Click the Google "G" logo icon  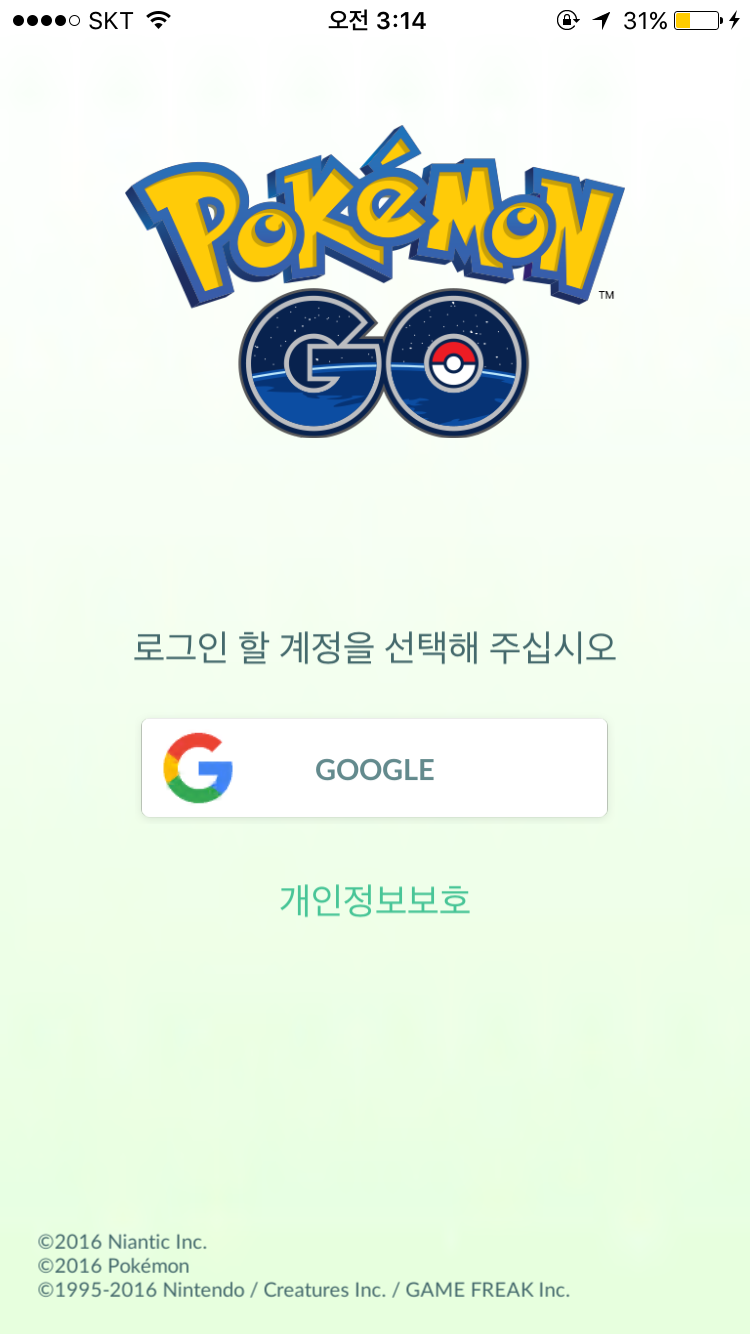pyautogui.click(x=199, y=767)
